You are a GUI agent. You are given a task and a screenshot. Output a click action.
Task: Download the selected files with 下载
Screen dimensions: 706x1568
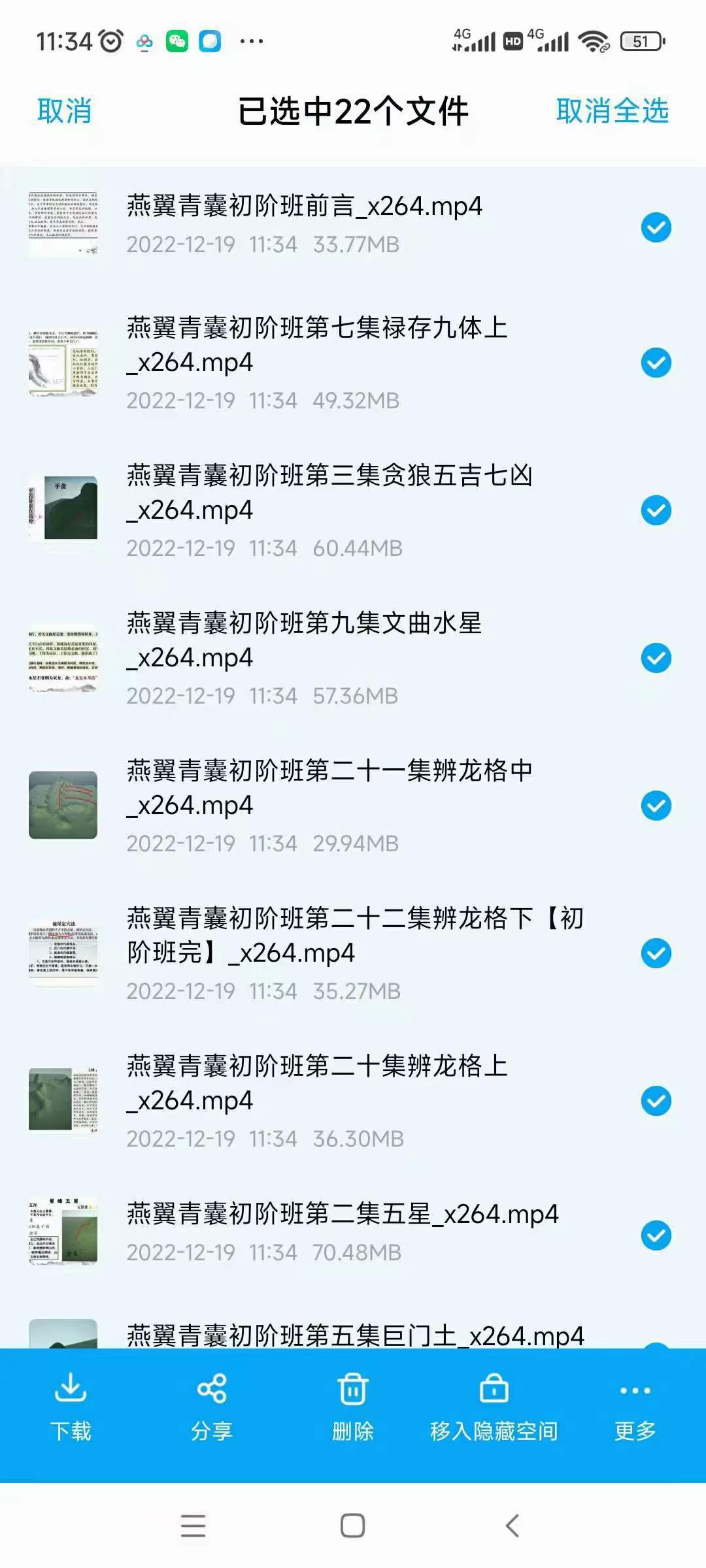coord(71,1406)
